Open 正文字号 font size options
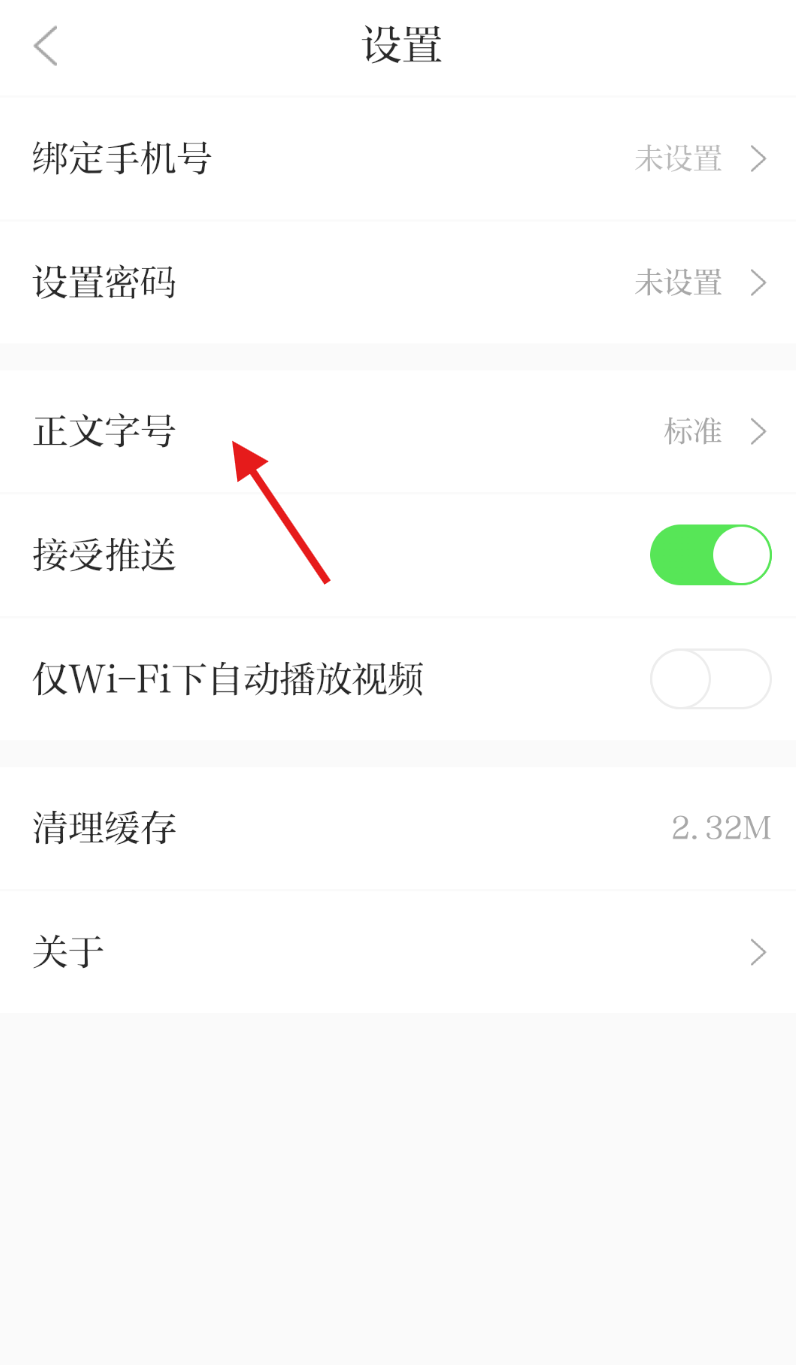796x1365 pixels. [398, 432]
